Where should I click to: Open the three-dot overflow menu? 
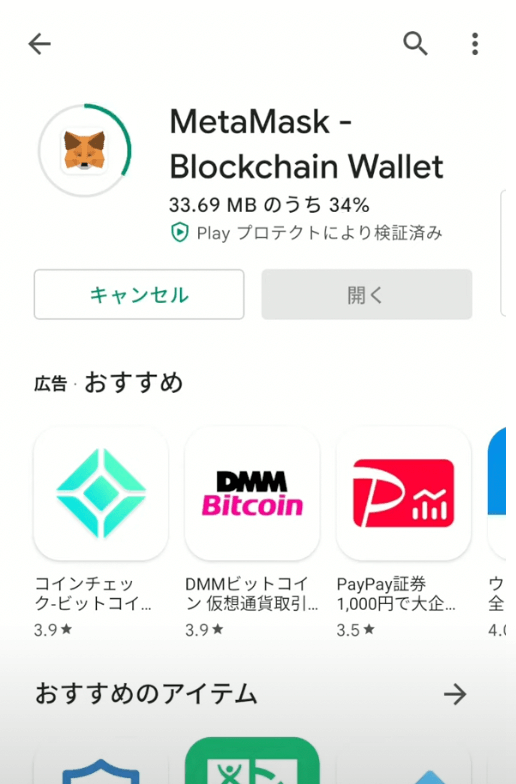(474, 44)
